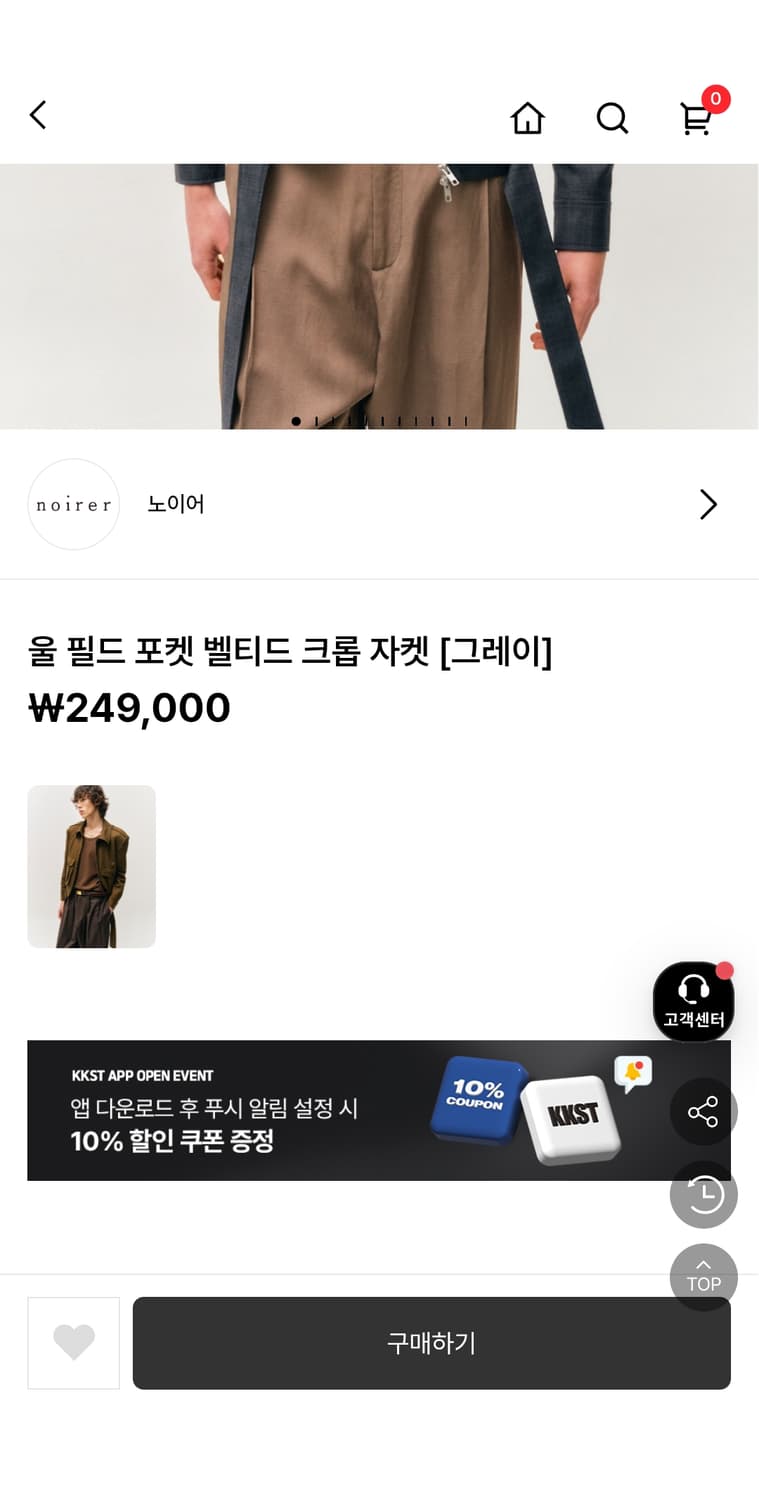This screenshot has width=759, height=1500.
Task: Tap the search magnifier icon
Action: pos(611,118)
